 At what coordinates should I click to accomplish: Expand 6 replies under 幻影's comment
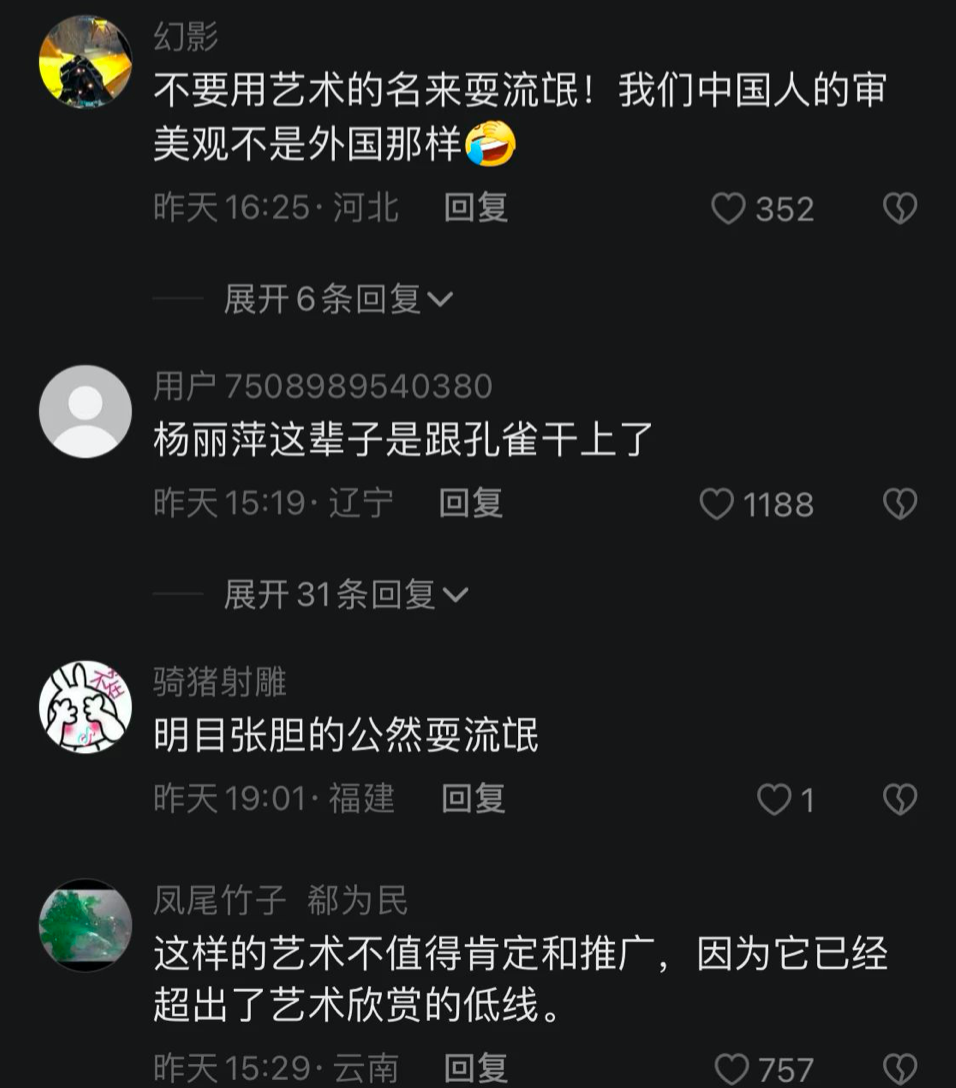(x=338, y=299)
